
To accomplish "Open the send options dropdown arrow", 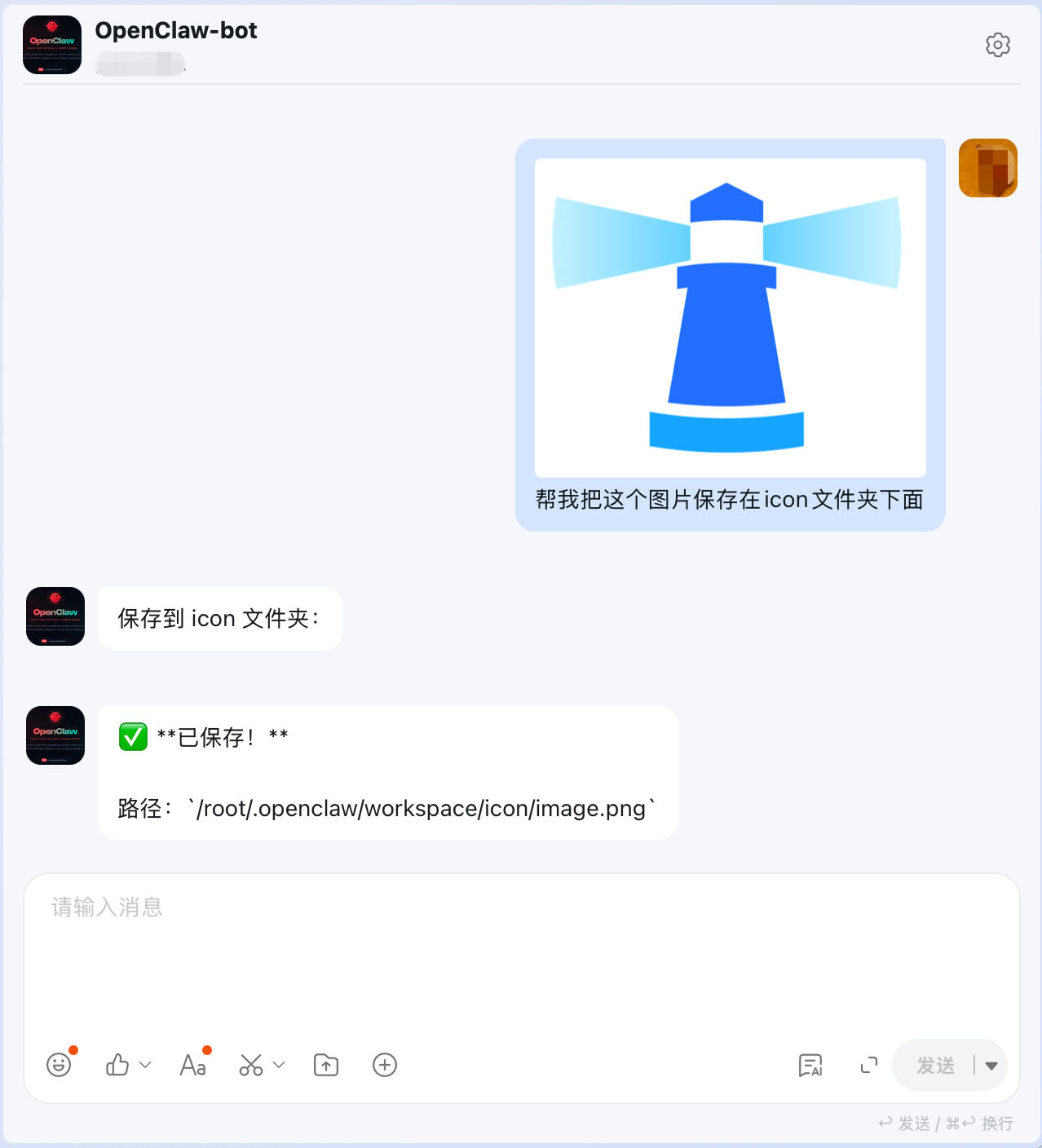I will pyautogui.click(x=991, y=1065).
